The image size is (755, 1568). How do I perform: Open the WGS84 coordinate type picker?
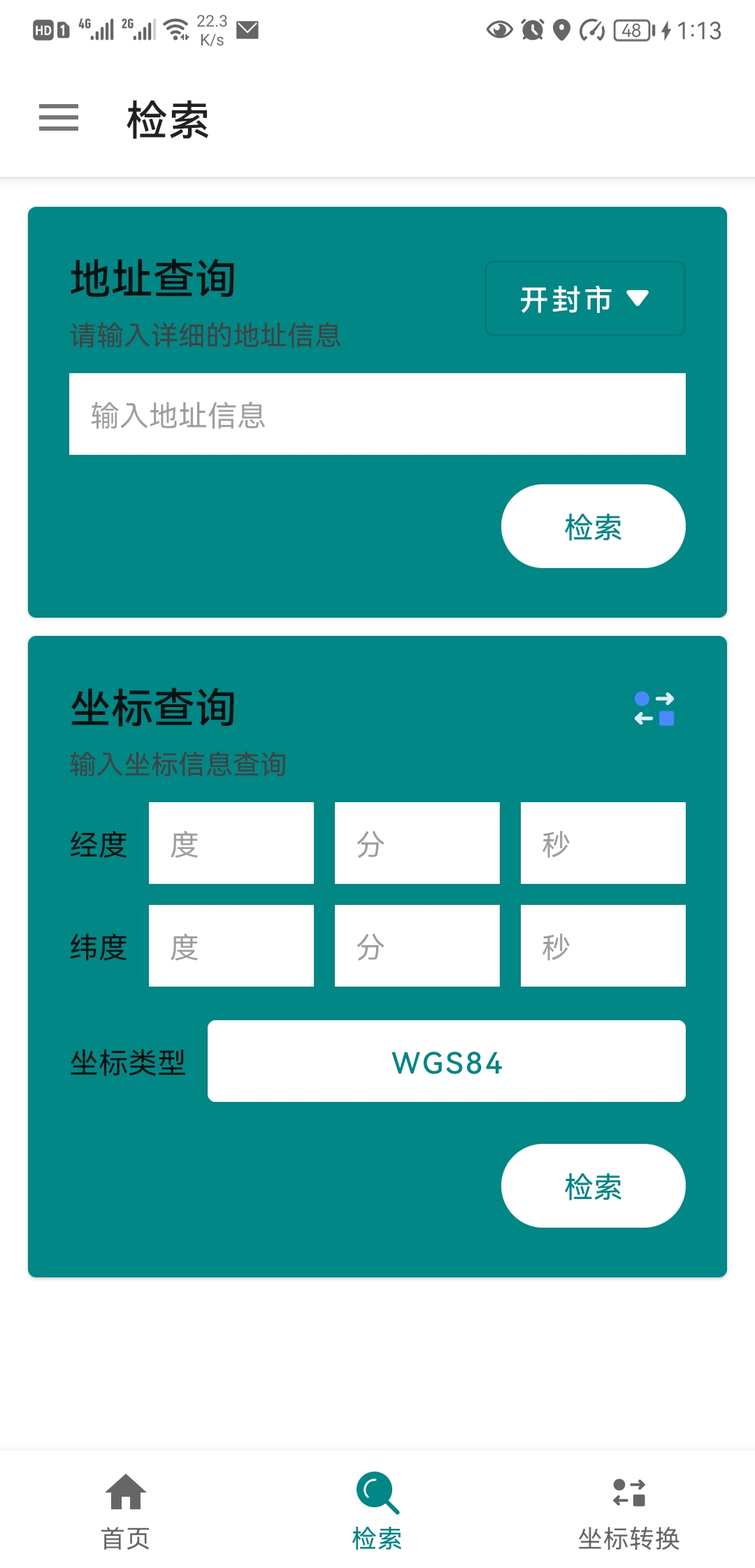pyautogui.click(x=446, y=1061)
